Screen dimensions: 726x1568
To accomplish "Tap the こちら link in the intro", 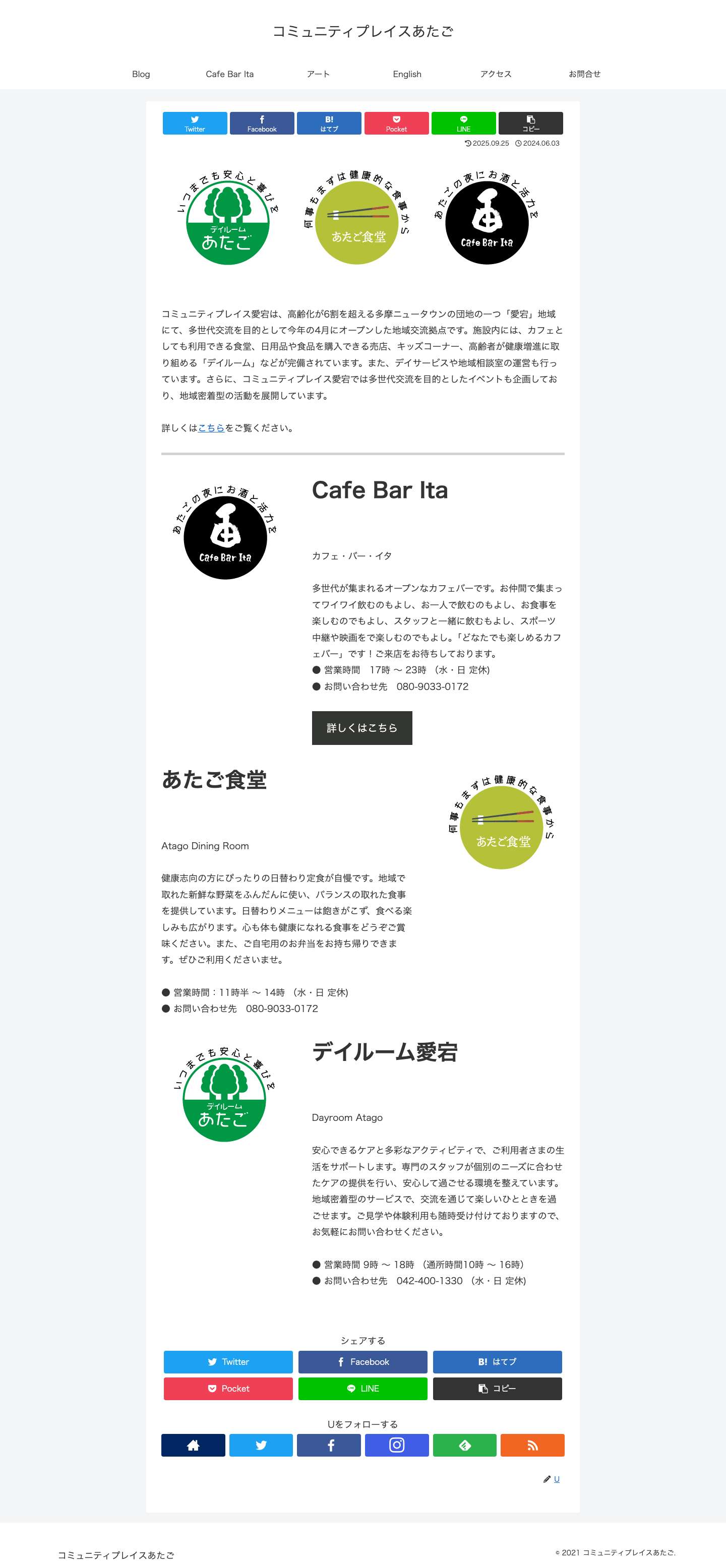I will tap(211, 428).
